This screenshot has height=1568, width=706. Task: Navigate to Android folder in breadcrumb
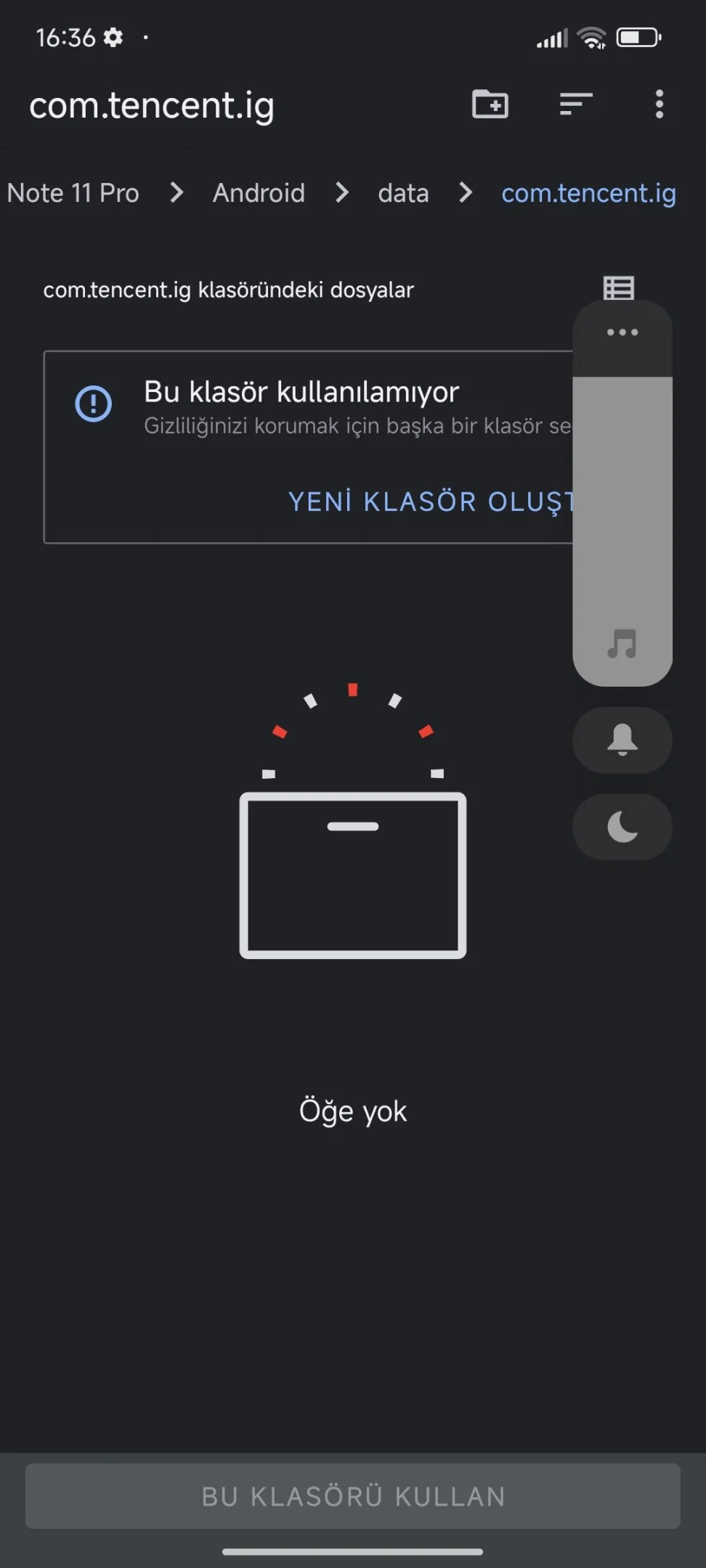click(x=259, y=193)
